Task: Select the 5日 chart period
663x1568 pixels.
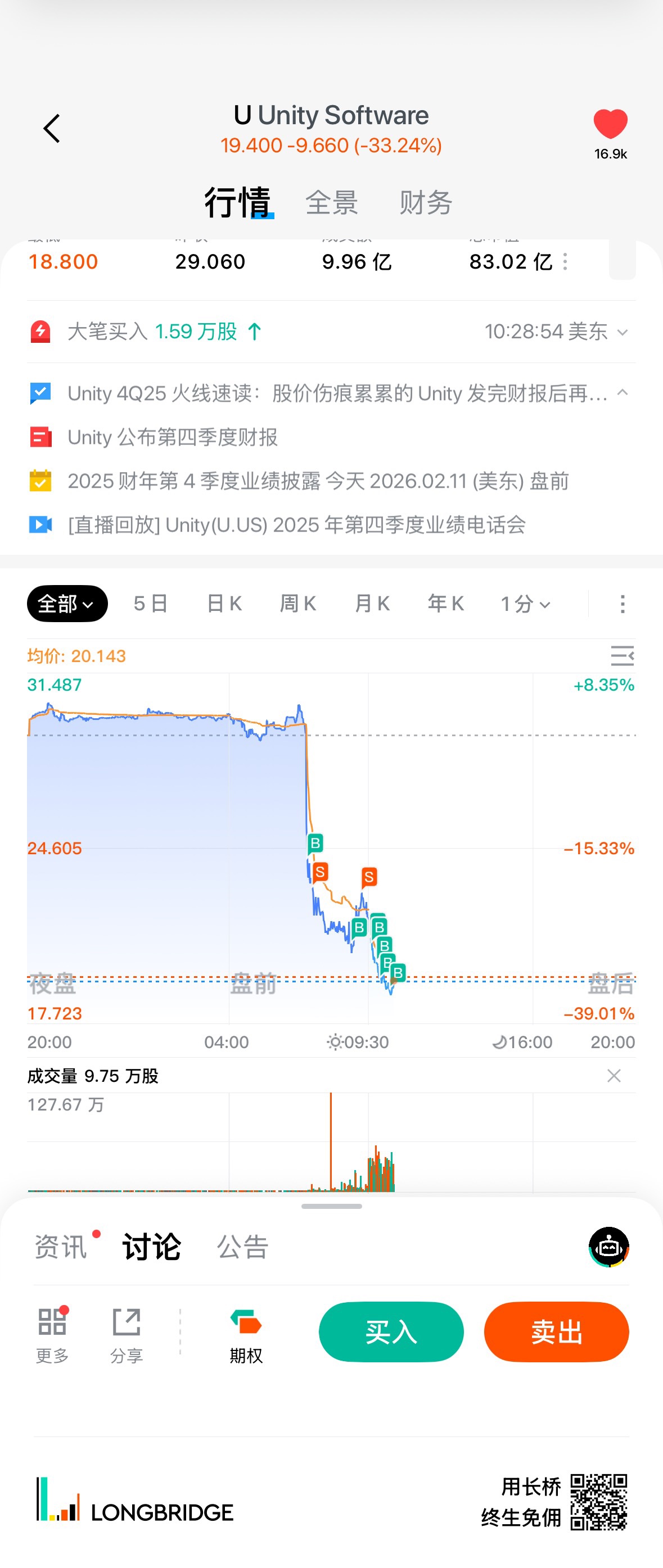Action: (x=150, y=604)
